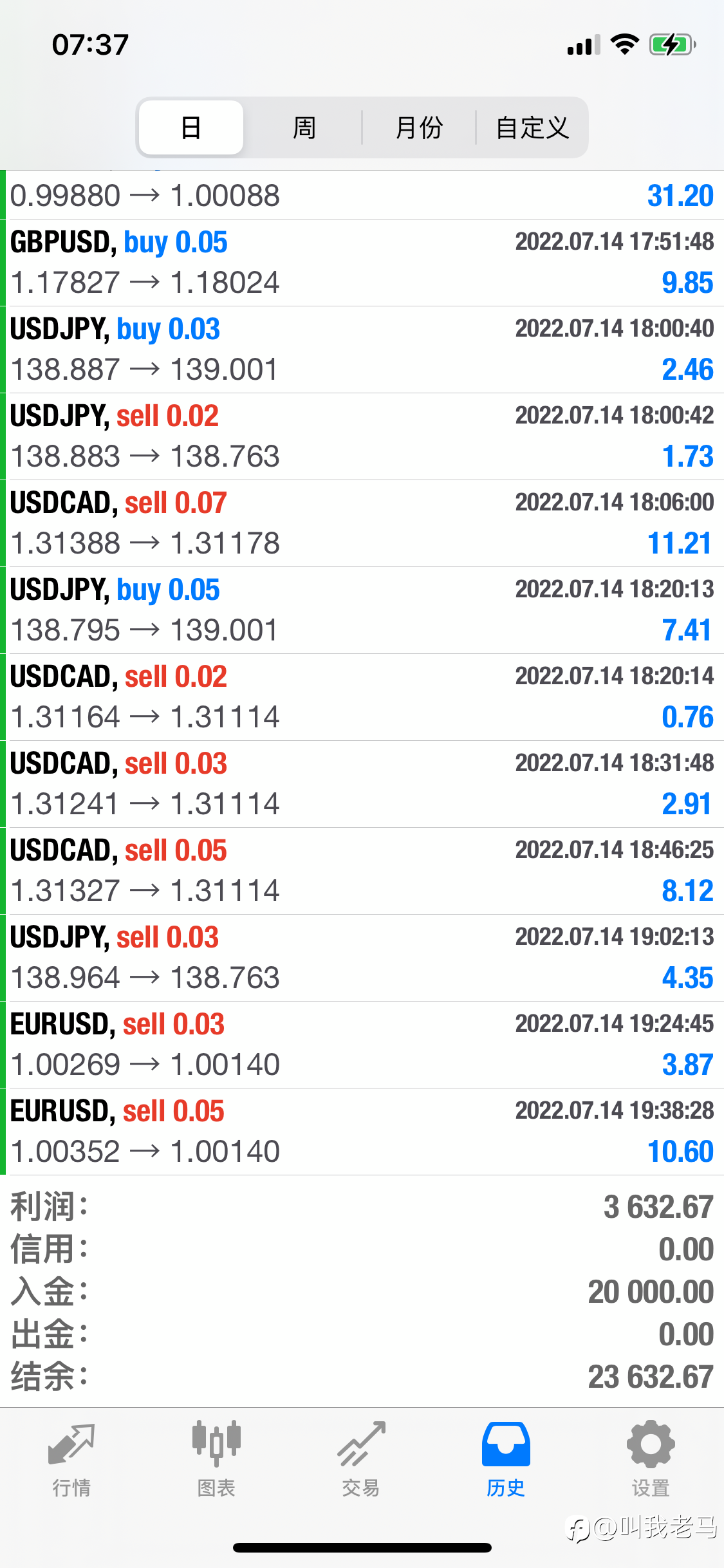The width and height of the screenshot is (724, 1568).
Task: Expand the USDJPY buy 0.05 trade
Action: click(x=362, y=610)
